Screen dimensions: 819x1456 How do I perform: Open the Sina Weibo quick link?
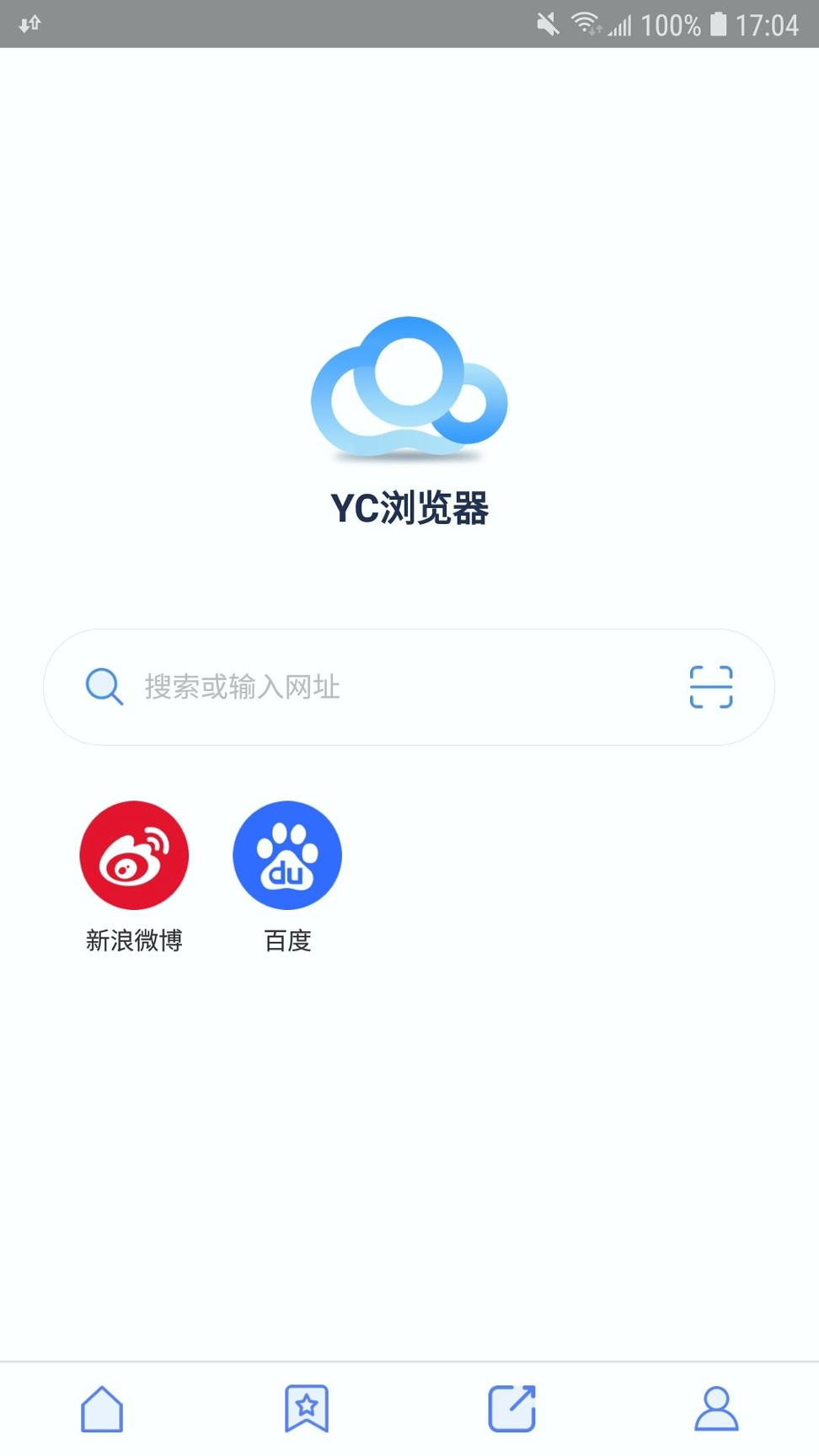[x=134, y=854]
